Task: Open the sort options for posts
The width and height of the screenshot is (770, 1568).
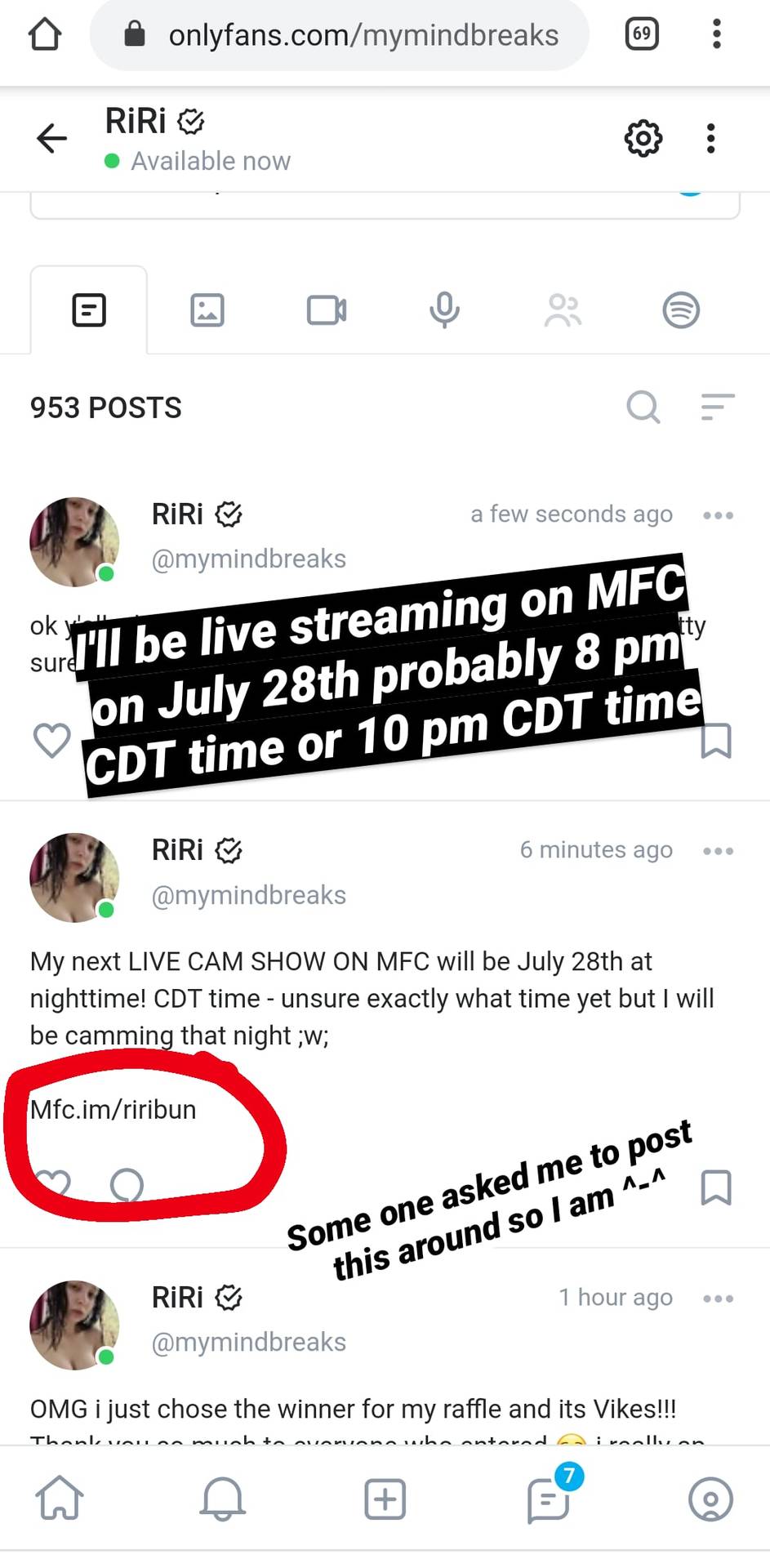Action: pos(718,407)
